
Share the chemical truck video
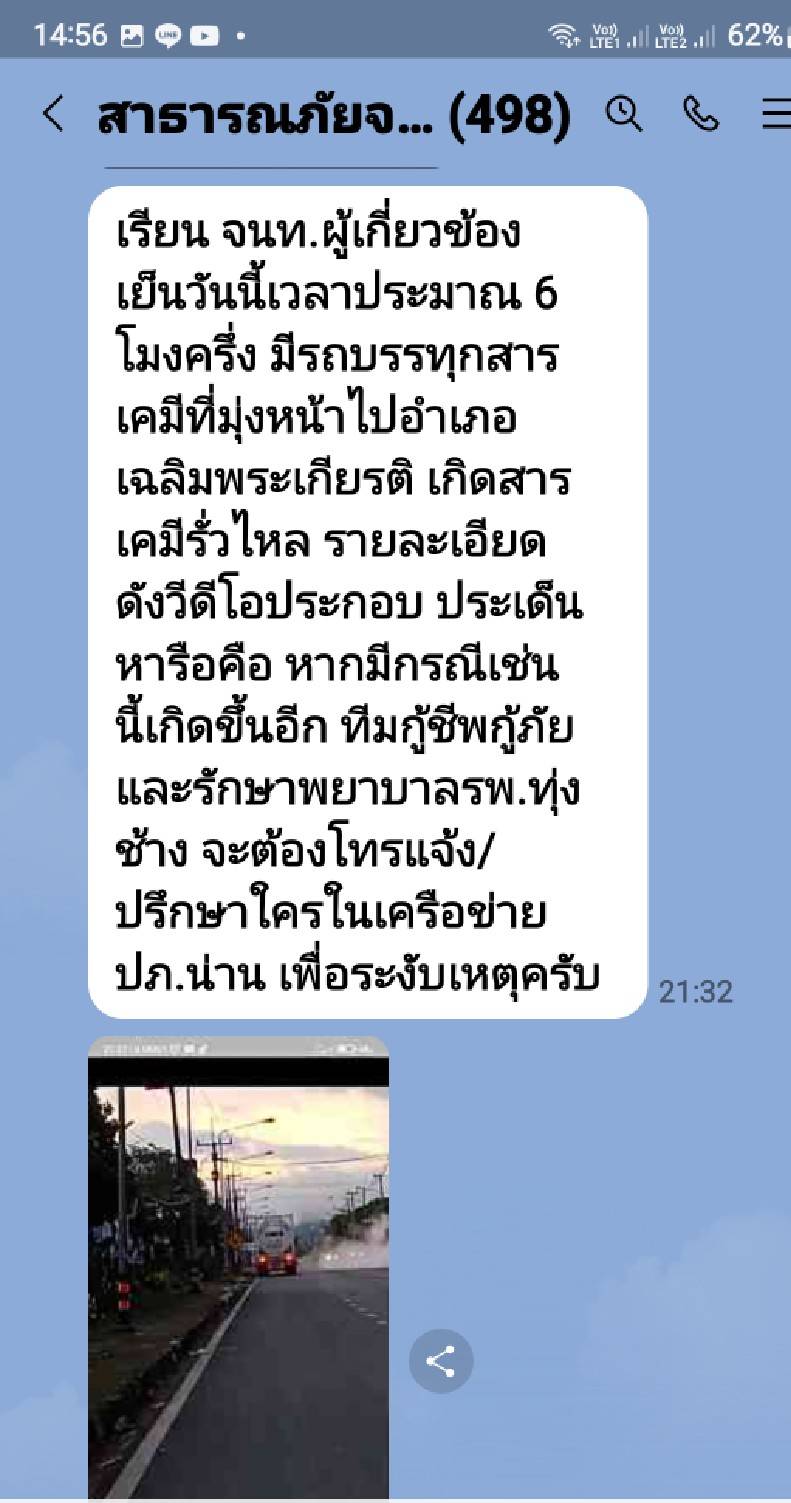[440, 1361]
